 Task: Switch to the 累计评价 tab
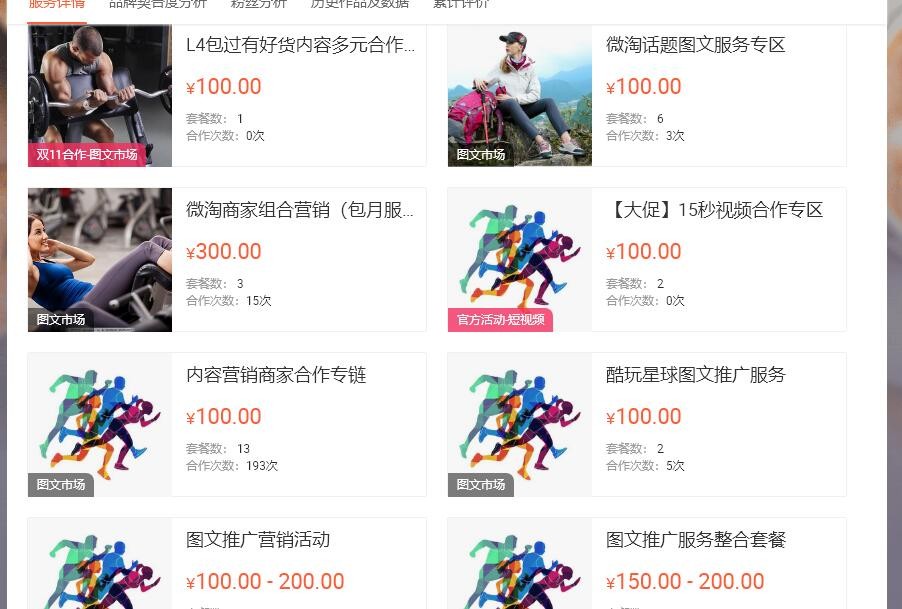coord(461,5)
